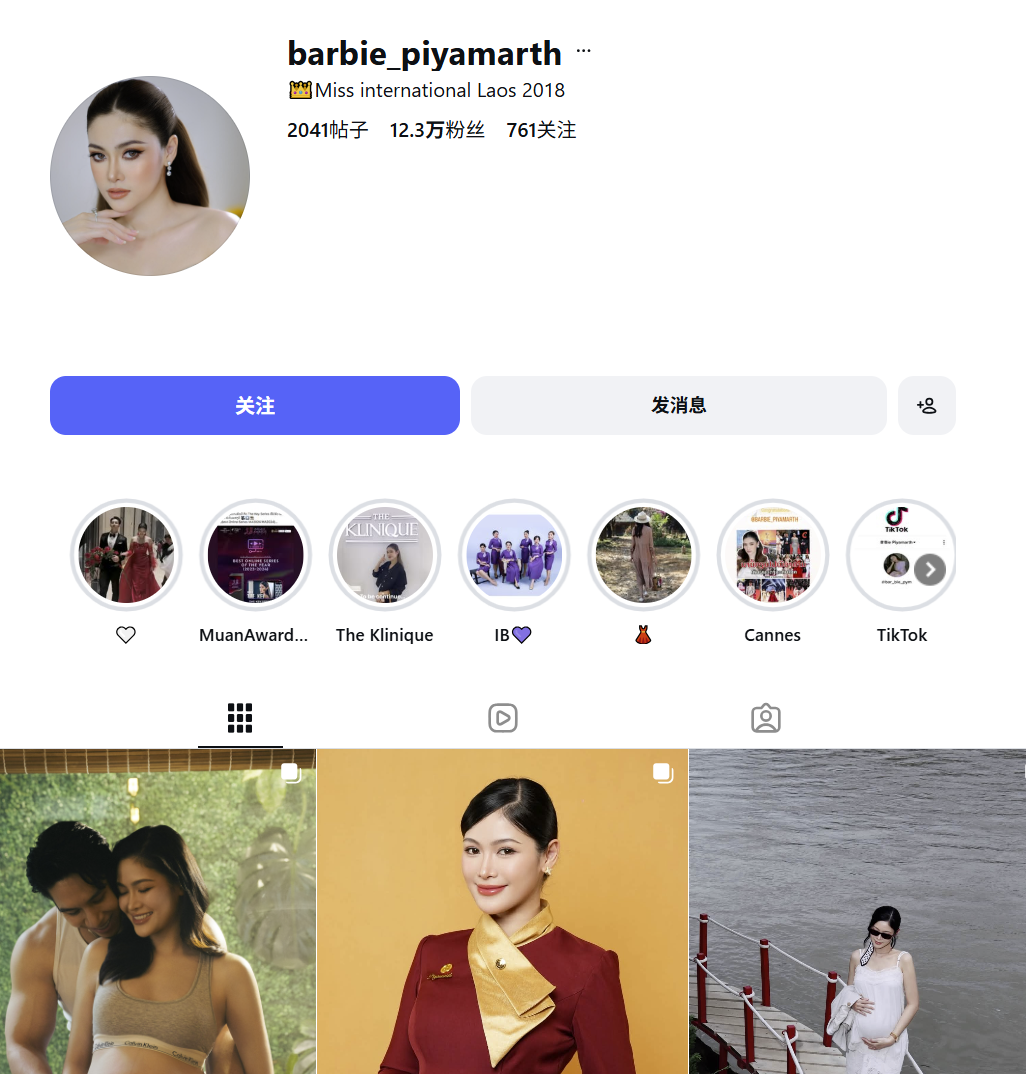Open suggested accounts via add-person icon
Screen dimensions: 1026x1074
point(927,405)
